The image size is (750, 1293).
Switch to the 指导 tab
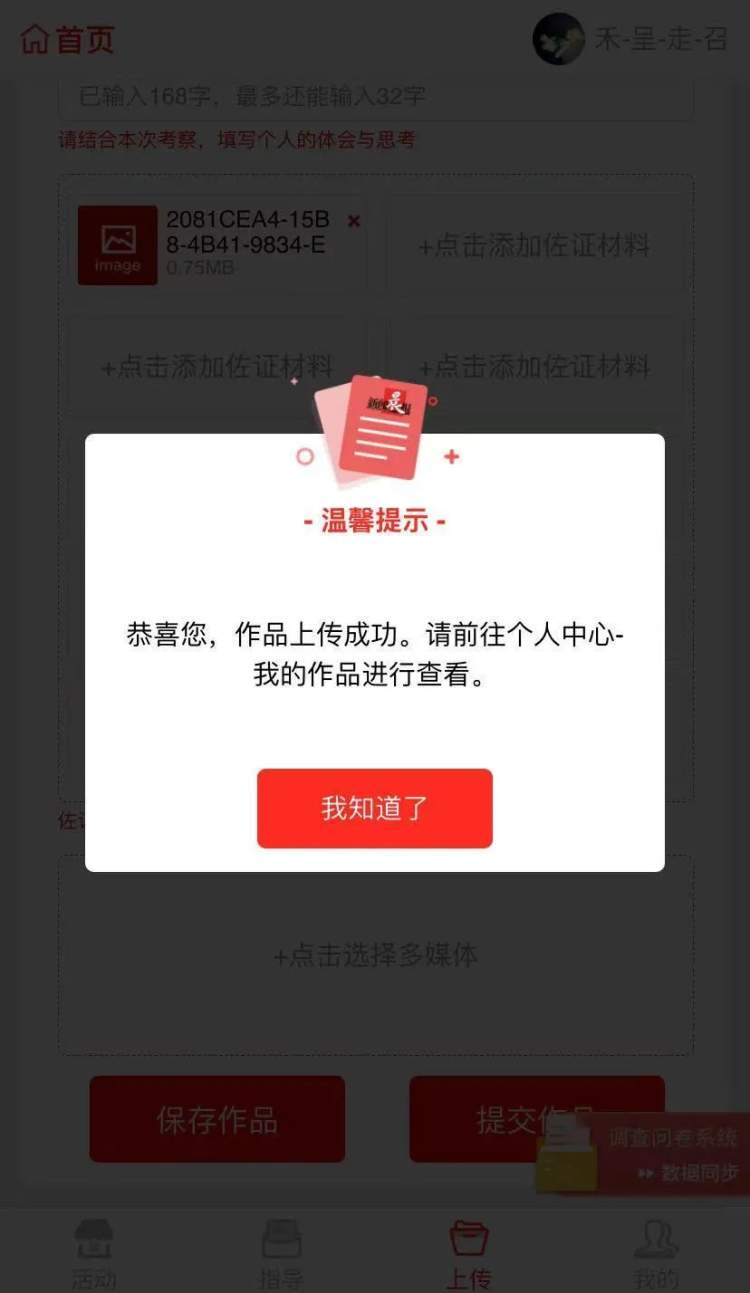[x=281, y=1254]
